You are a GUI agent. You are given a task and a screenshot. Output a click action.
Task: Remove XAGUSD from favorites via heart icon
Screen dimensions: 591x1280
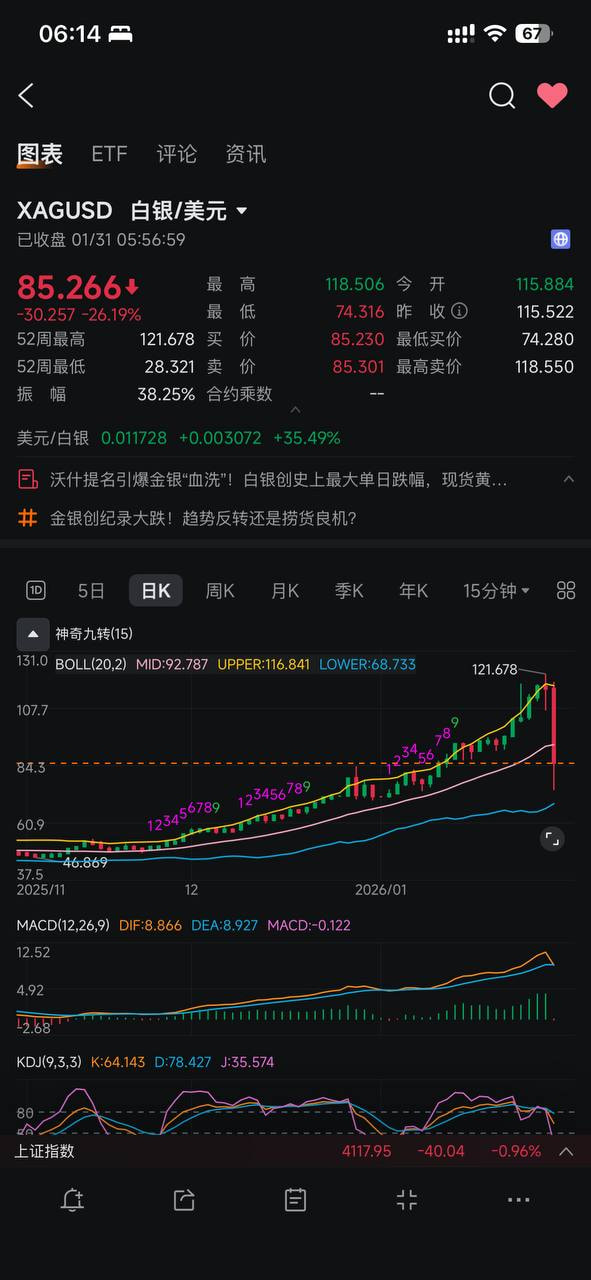(x=552, y=95)
